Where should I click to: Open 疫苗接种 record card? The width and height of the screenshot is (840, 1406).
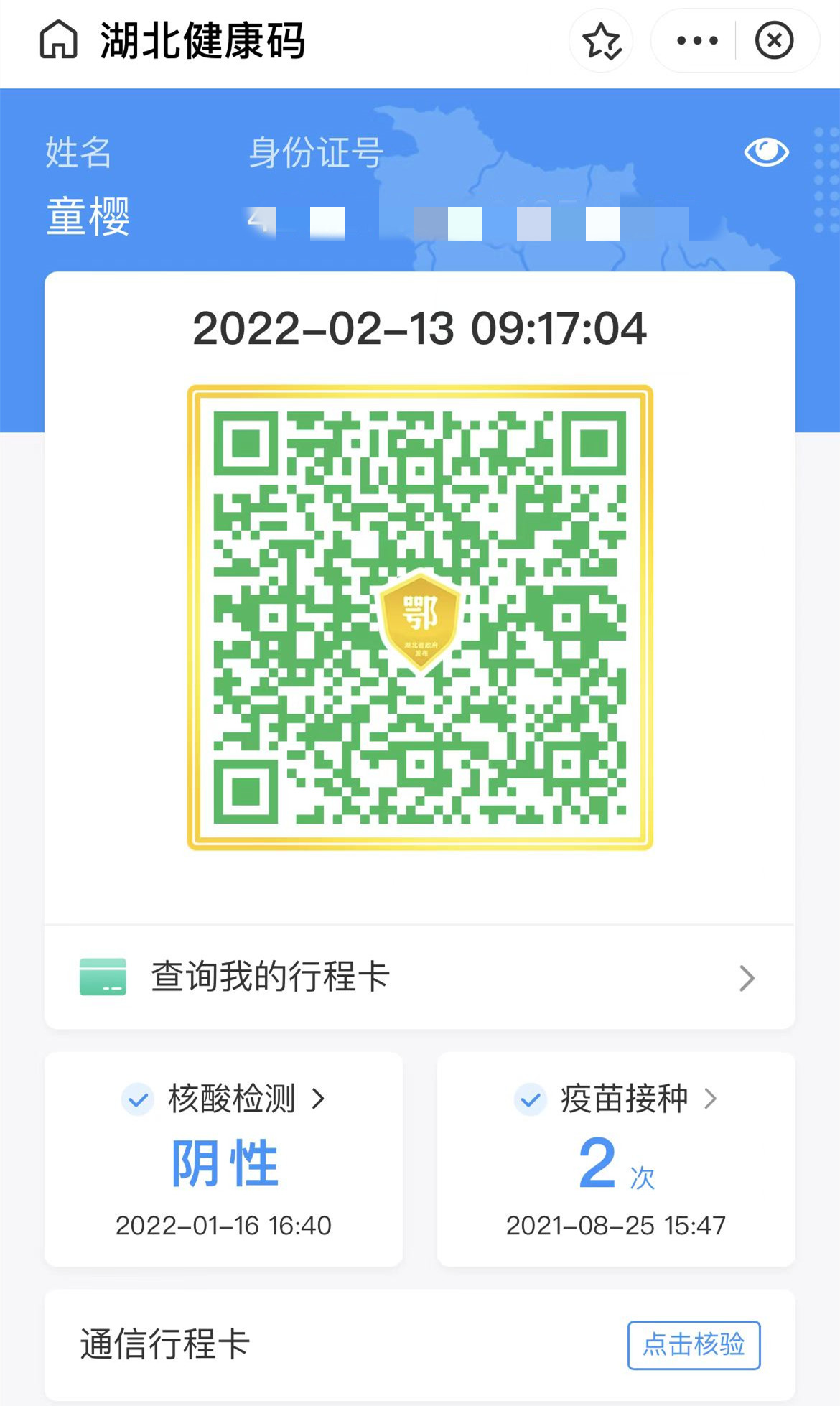(x=616, y=1159)
